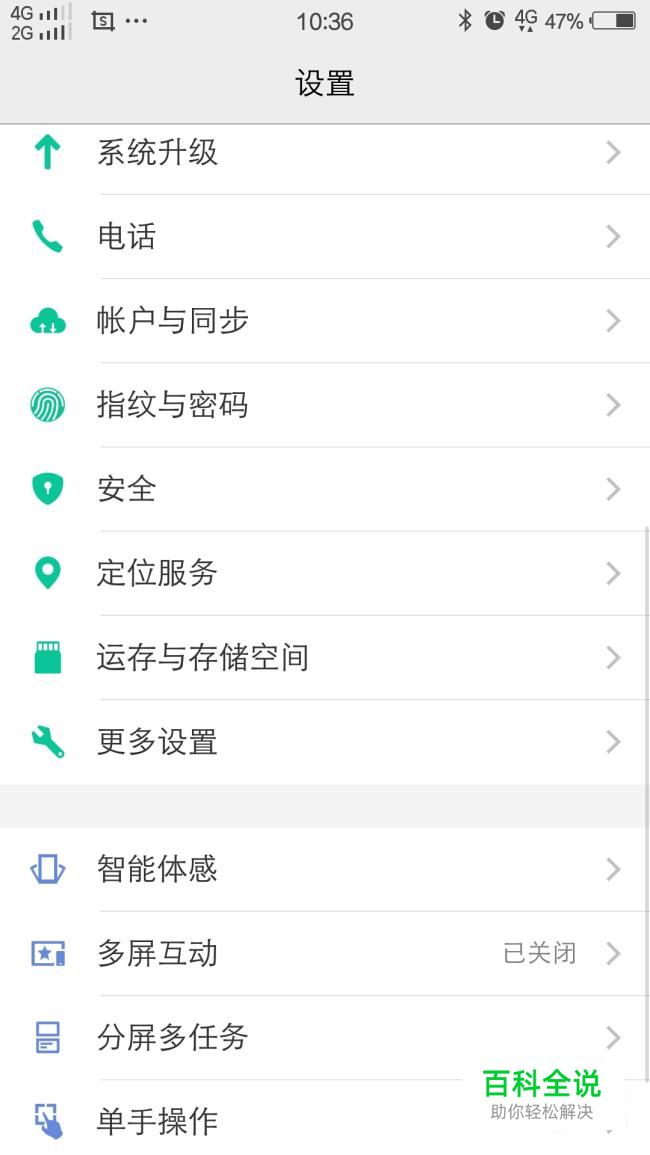
Task: Open 分屏多任务 split-screen settings
Action: (x=325, y=1037)
